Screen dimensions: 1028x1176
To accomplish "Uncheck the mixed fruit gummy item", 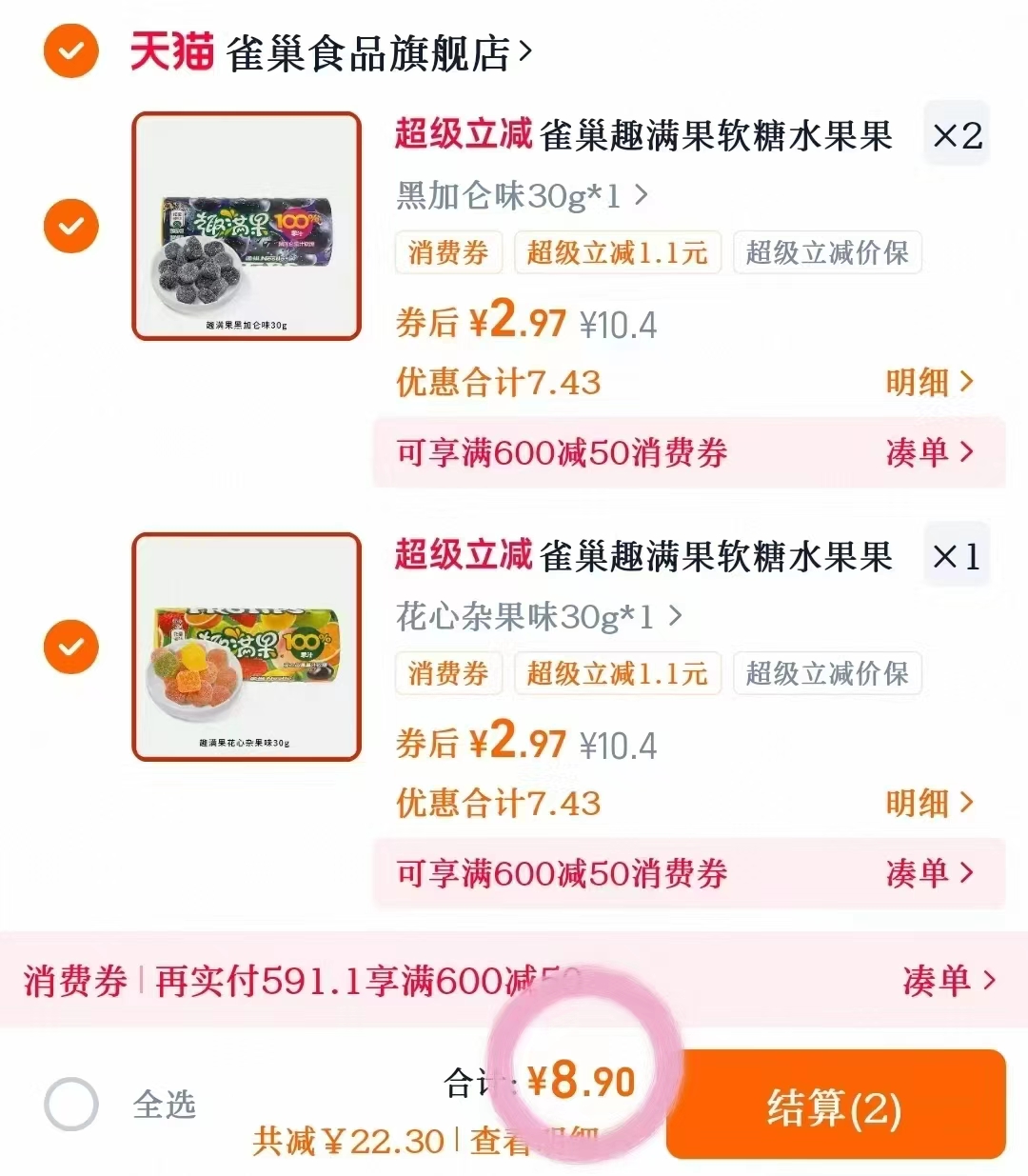I will coord(70,647).
